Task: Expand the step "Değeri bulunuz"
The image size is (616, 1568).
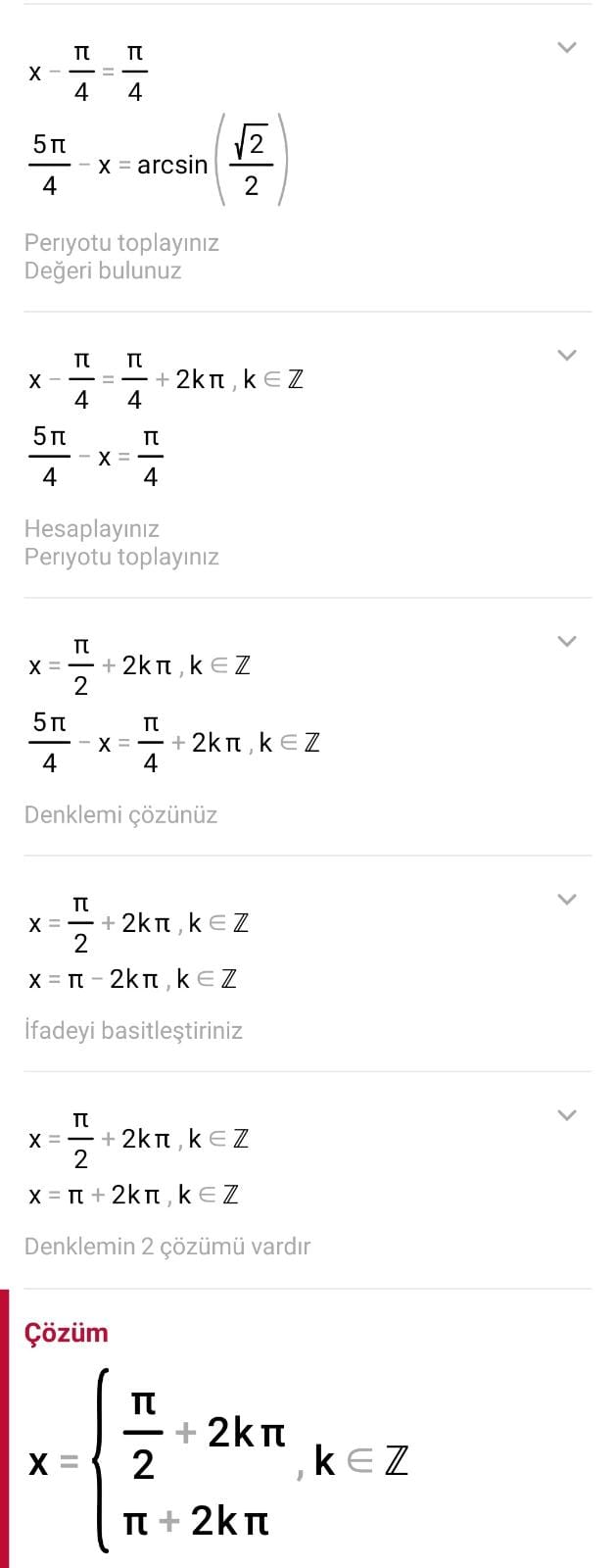Action: pos(566,47)
